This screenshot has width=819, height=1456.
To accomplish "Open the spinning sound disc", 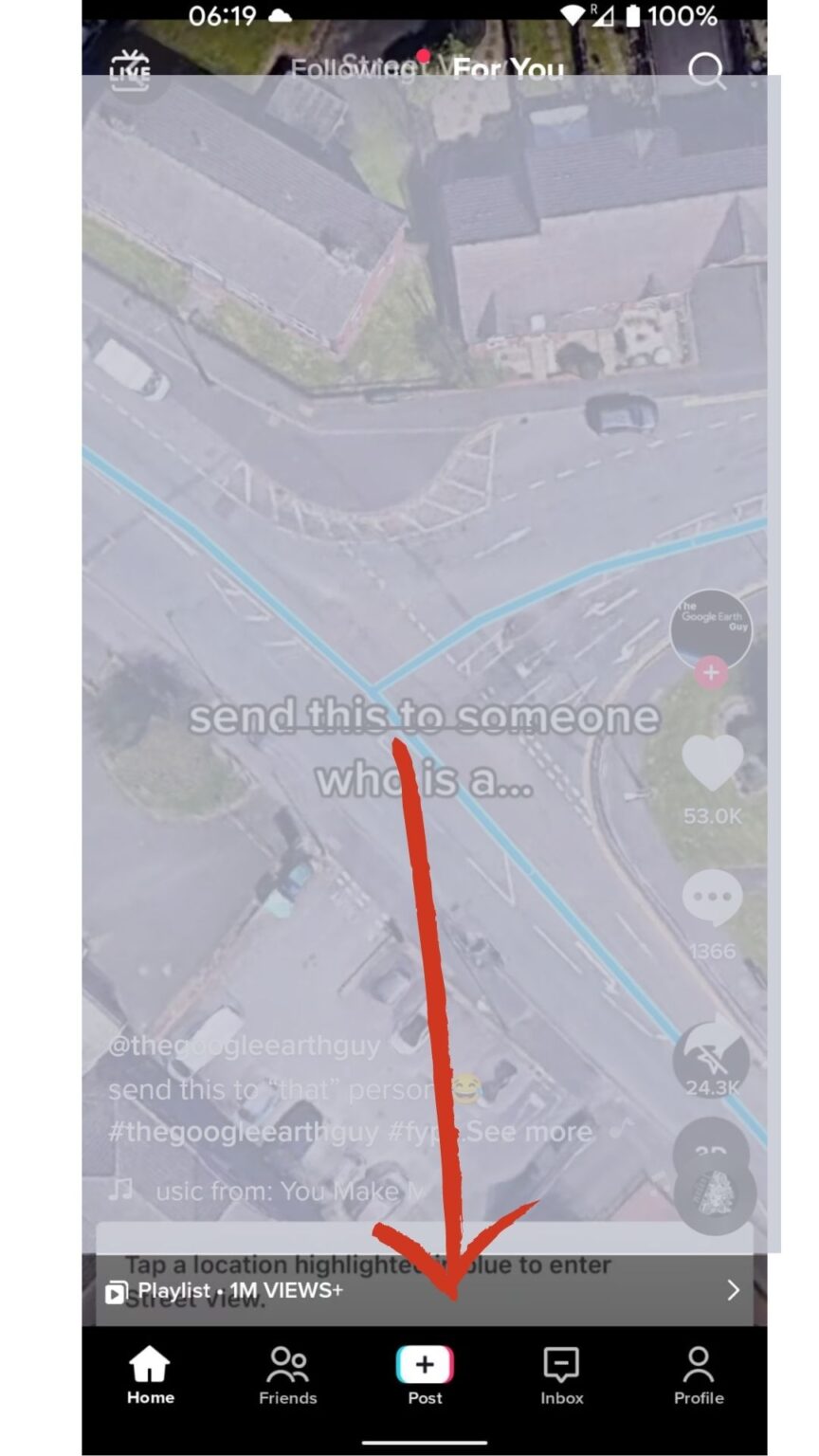I will 716,1194.
